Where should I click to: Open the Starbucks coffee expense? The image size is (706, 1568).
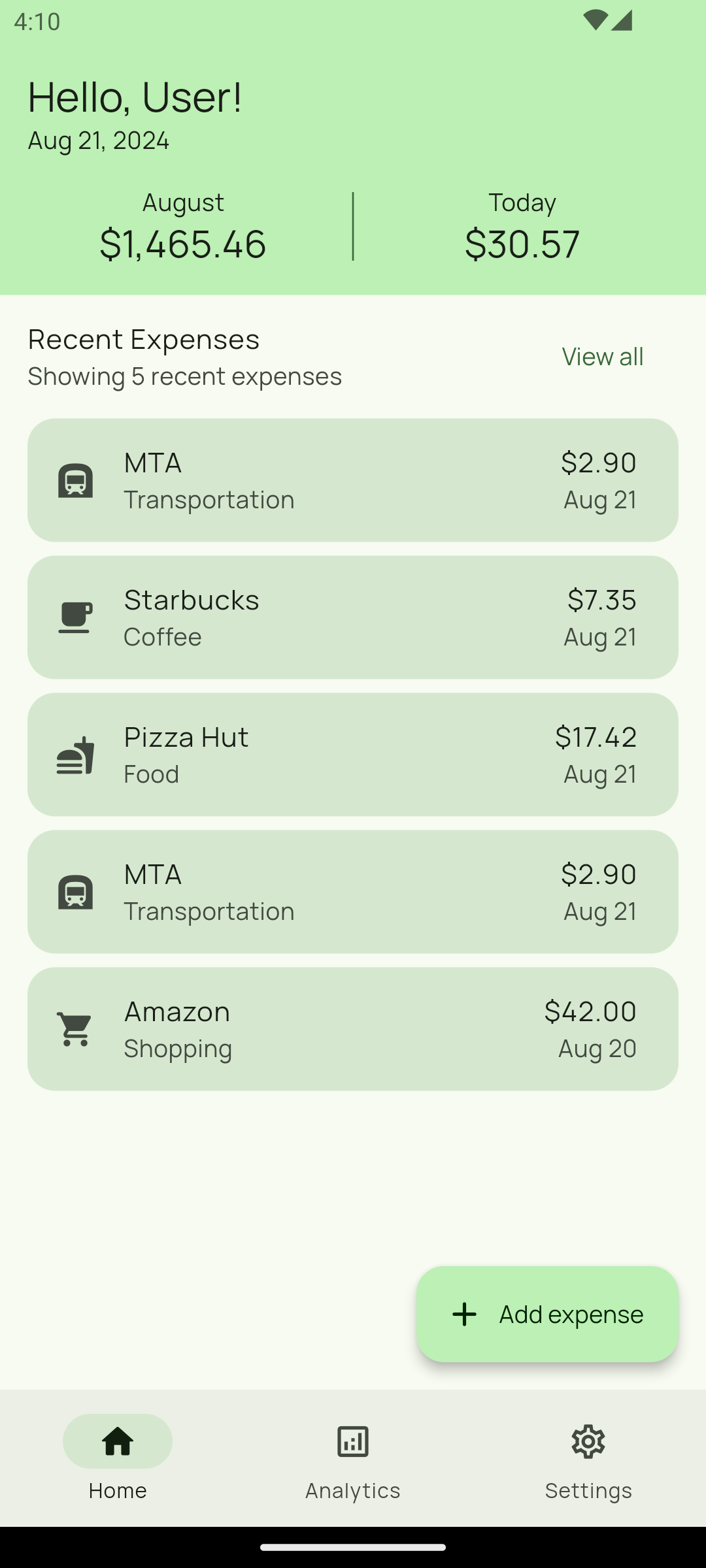[353, 617]
